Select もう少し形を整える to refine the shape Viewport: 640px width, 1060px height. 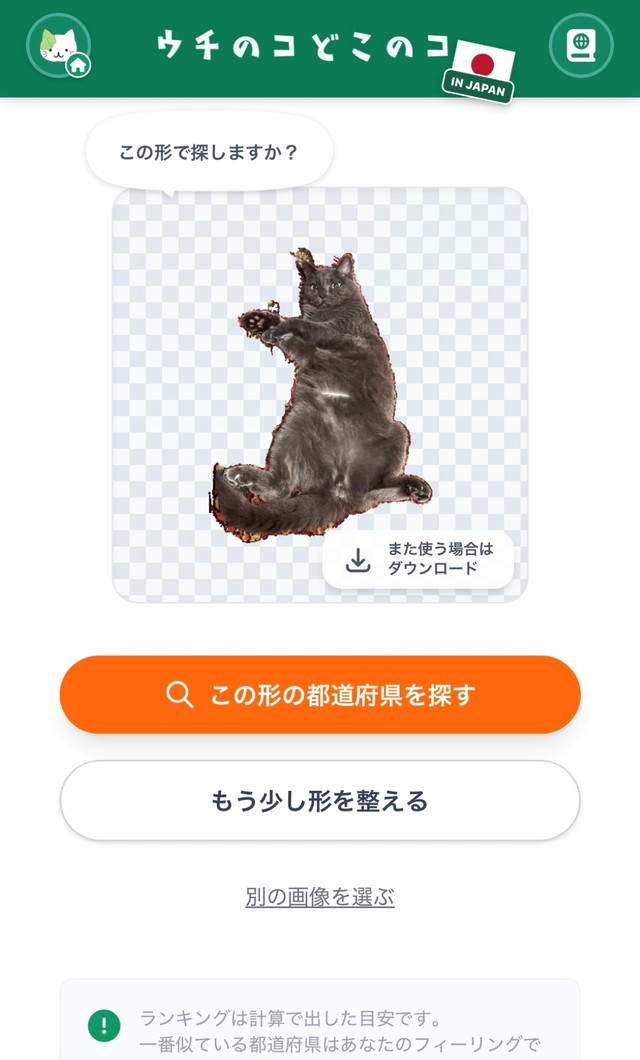tap(320, 801)
